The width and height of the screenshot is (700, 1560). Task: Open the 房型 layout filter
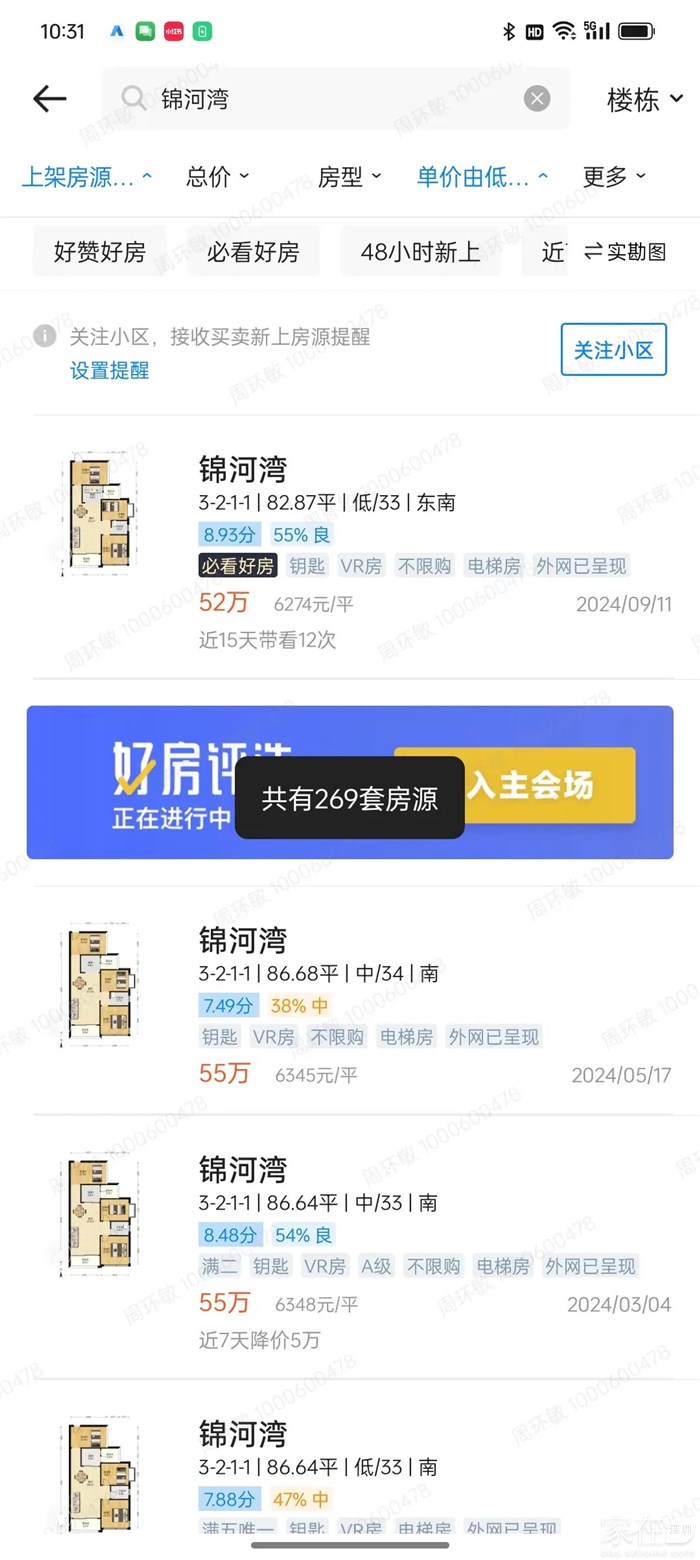point(349,178)
